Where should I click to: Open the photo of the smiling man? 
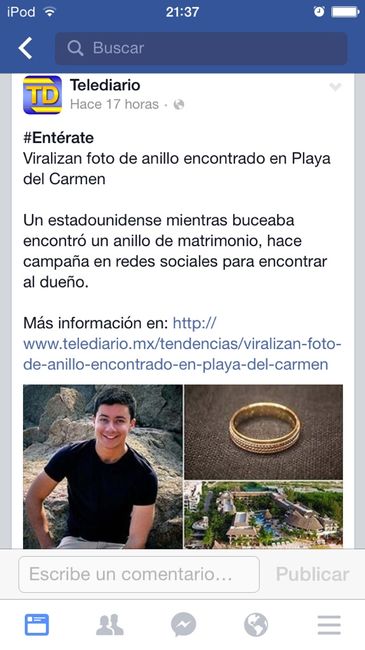click(103, 467)
